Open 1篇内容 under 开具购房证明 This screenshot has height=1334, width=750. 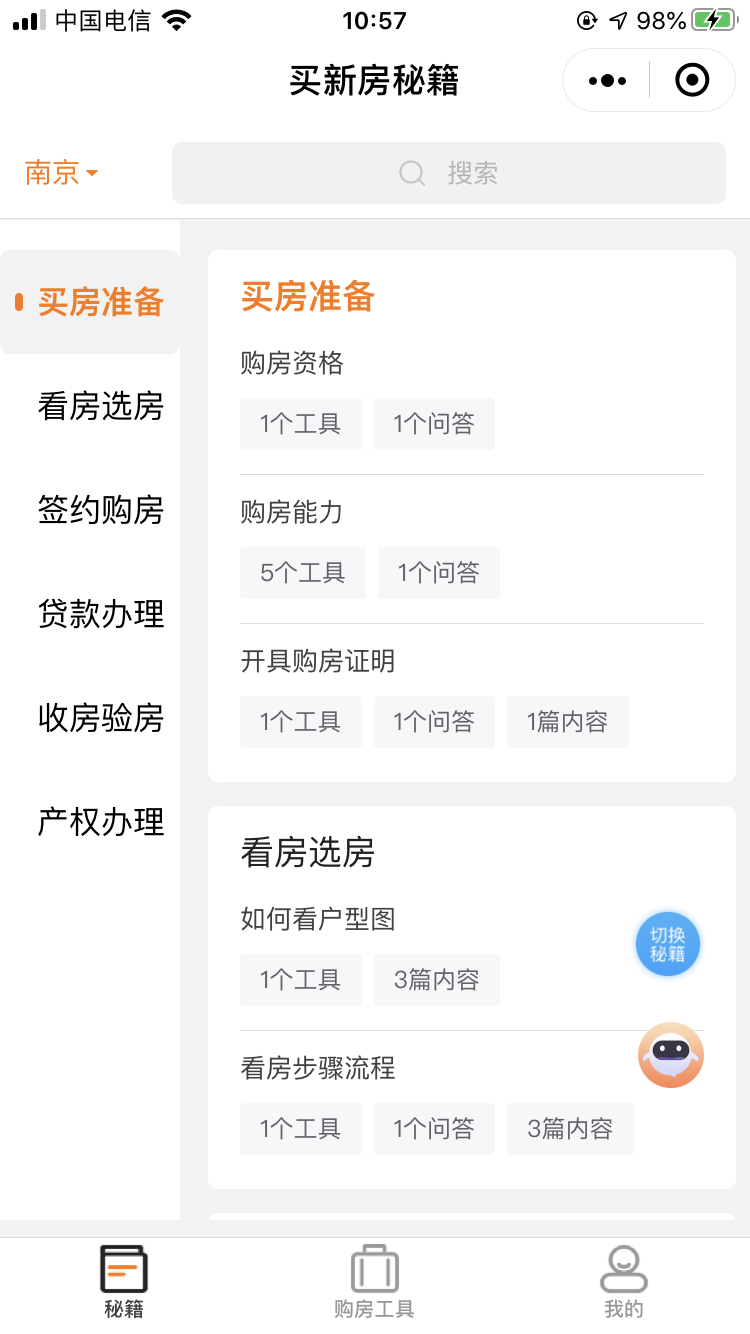[568, 722]
